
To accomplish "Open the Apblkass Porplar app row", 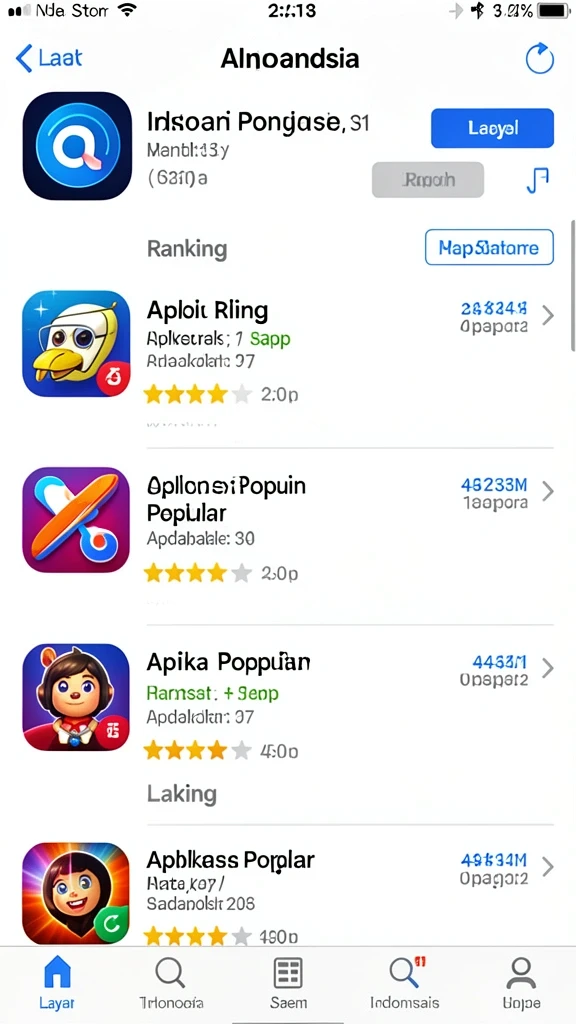I will (288, 892).
